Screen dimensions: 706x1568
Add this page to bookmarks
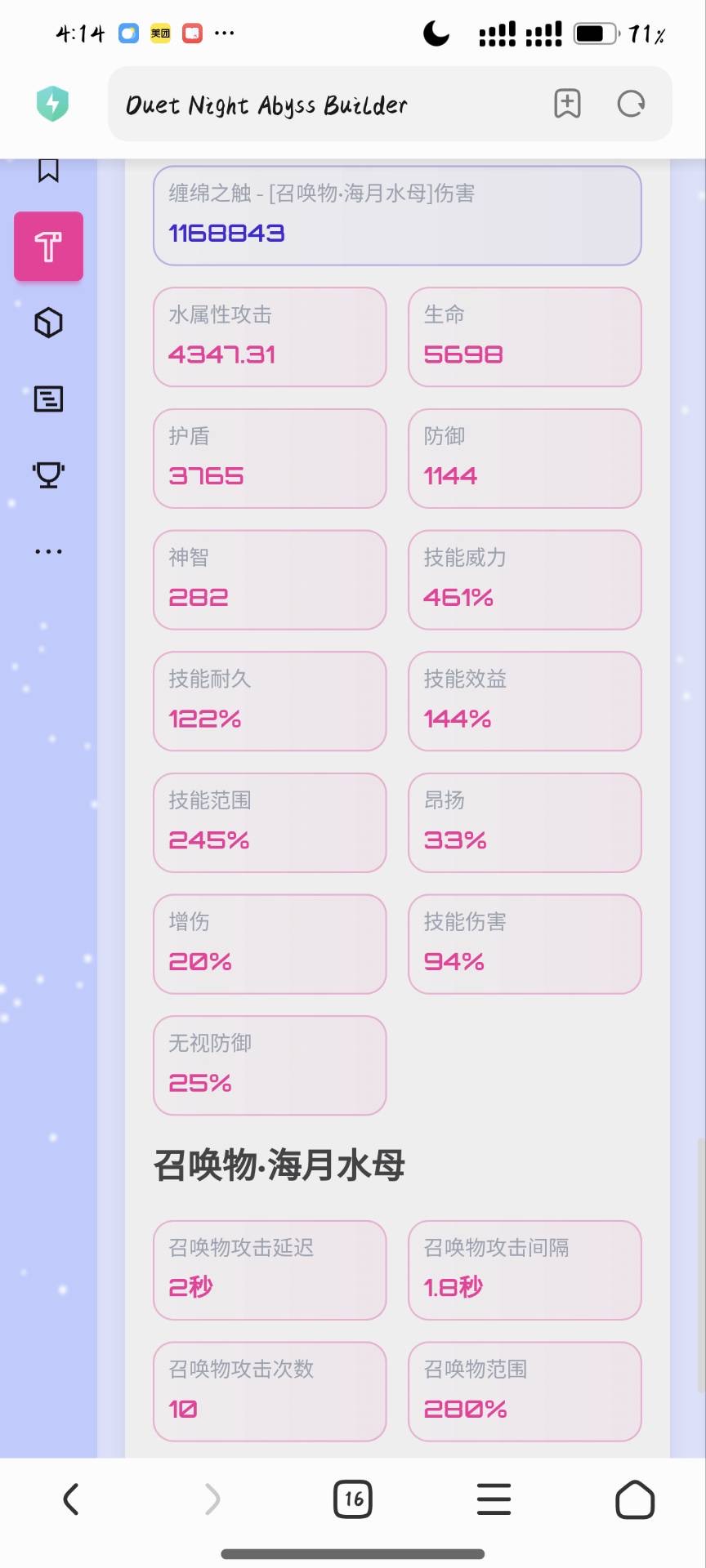click(x=567, y=104)
